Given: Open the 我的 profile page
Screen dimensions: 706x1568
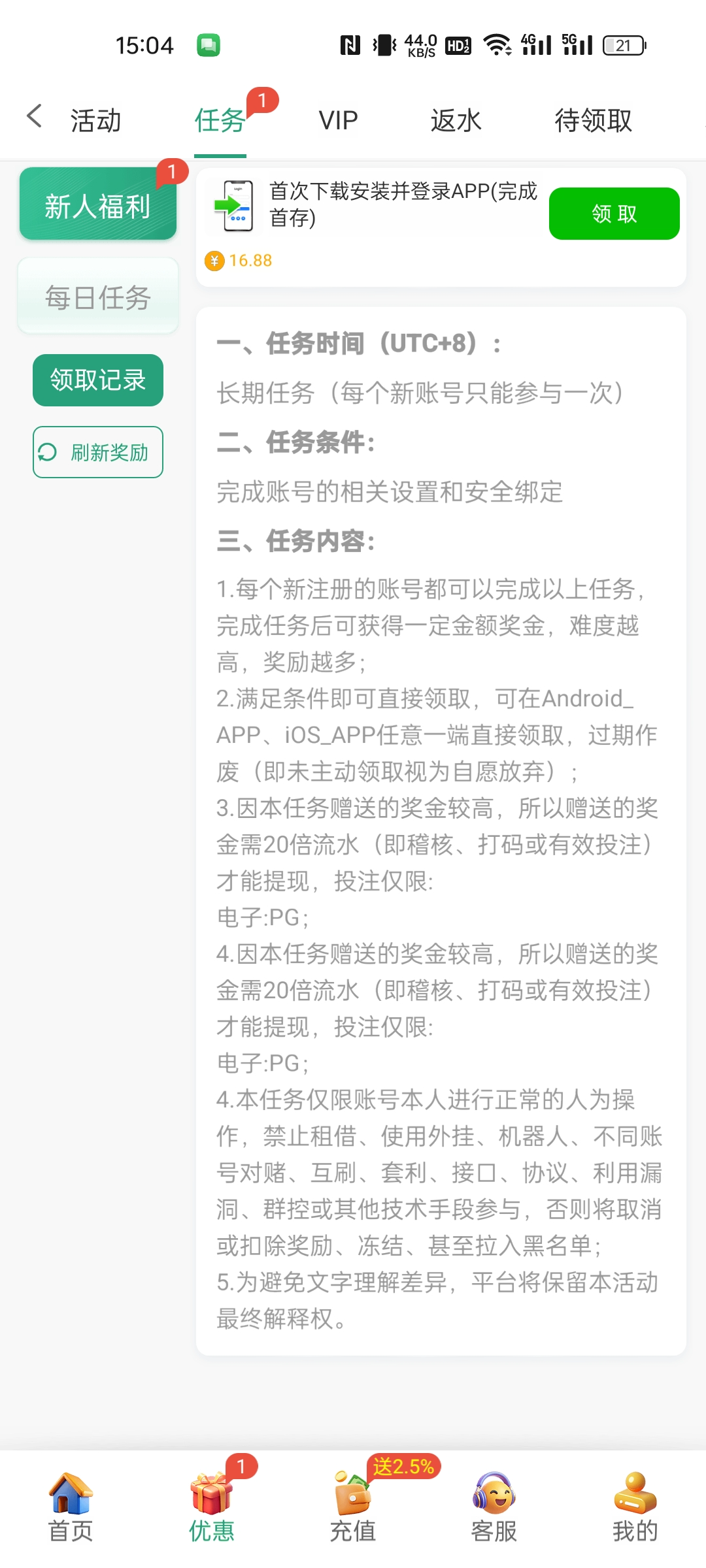Looking at the screenshot, I should click(635, 1508).
